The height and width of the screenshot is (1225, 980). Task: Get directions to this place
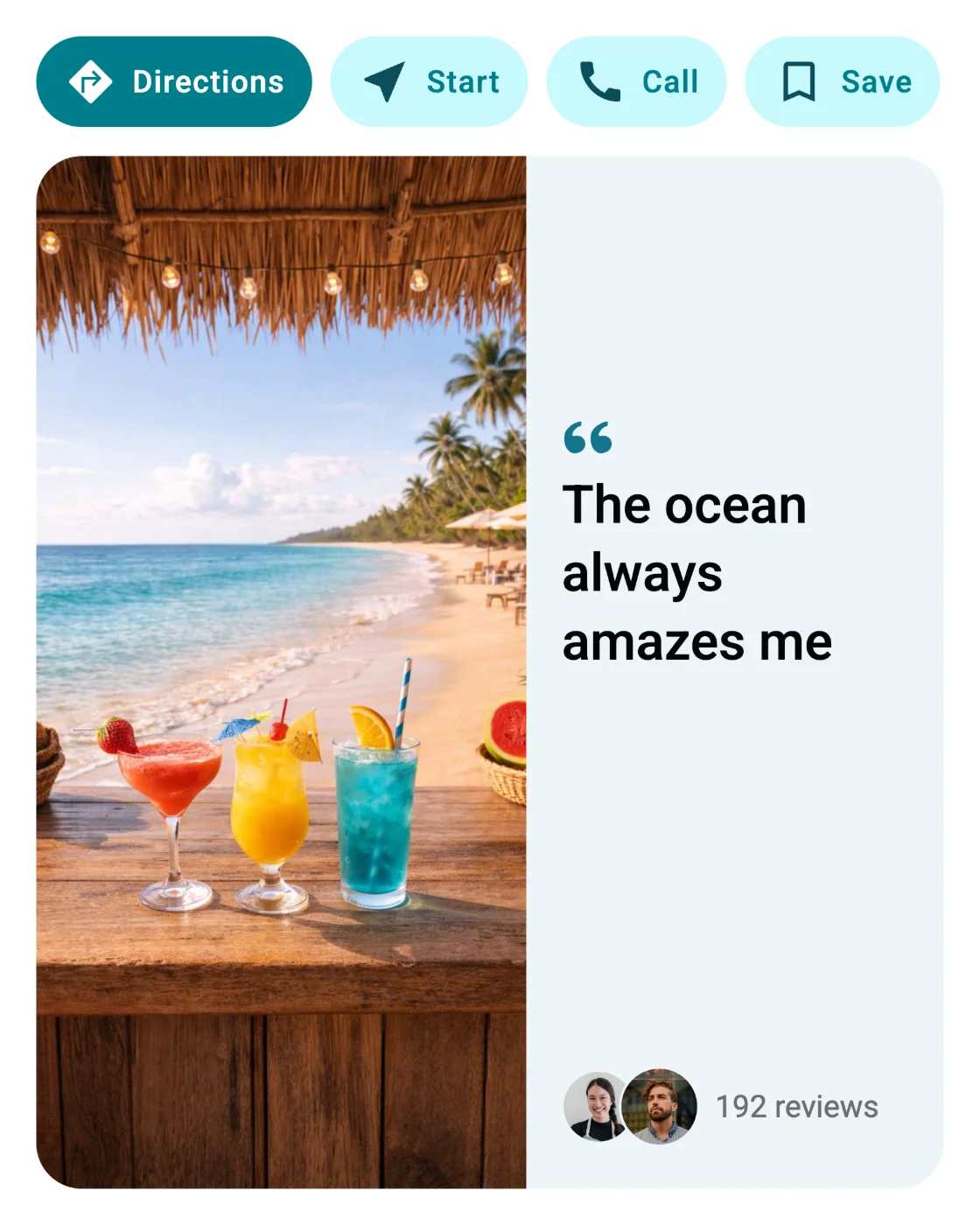tap(173, 81)
